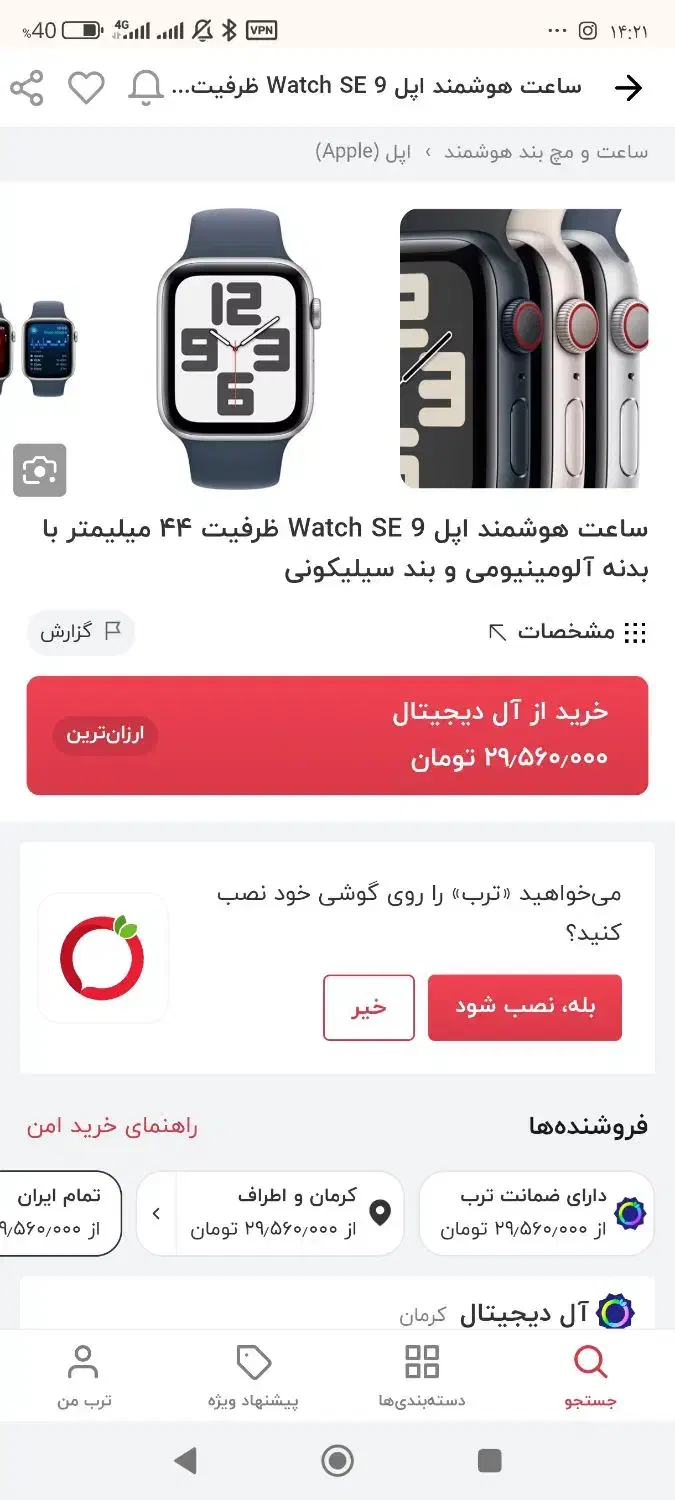Enable price alert with the bell icon
675x1500 pixels.
(145, 88)
